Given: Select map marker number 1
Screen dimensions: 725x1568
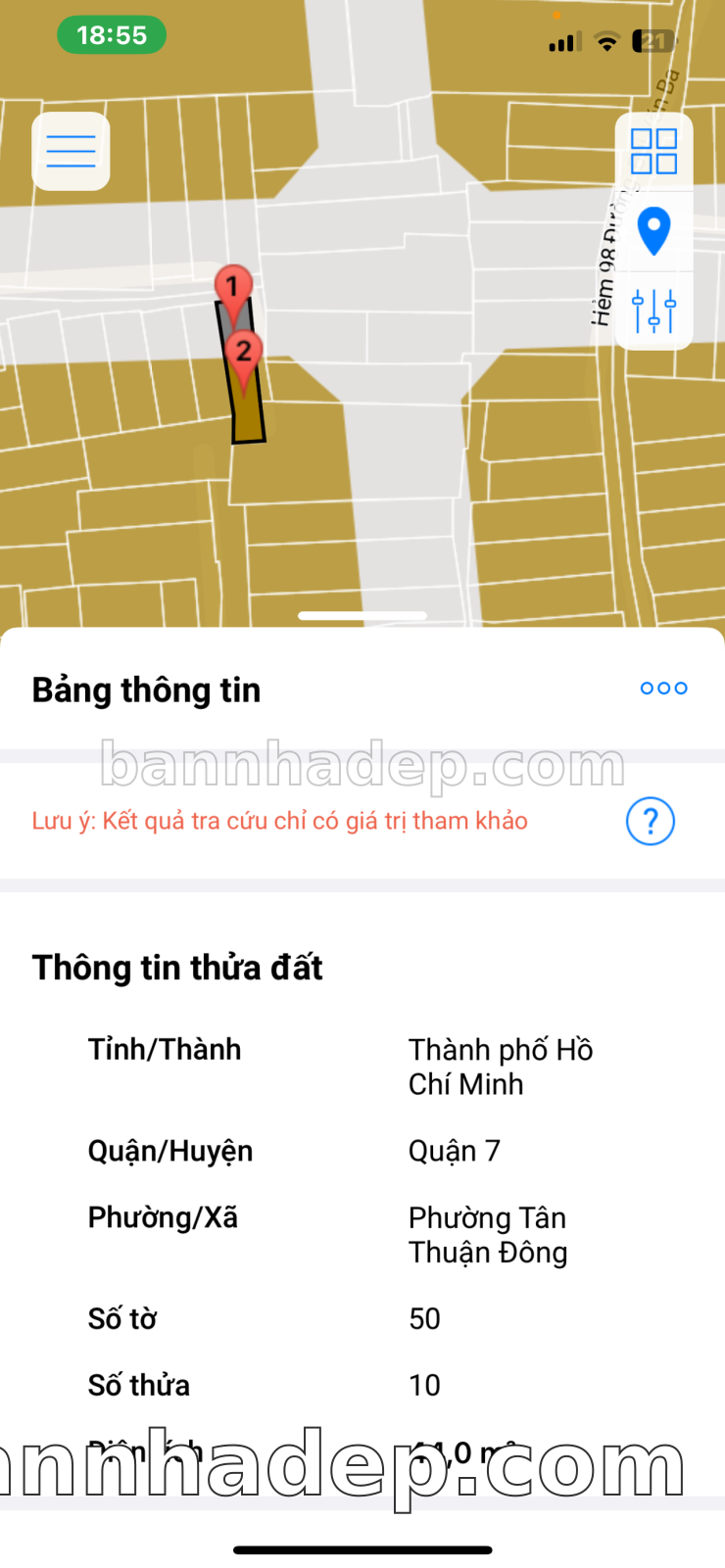Looking at the screenshot, I should [x=233, y=287].
